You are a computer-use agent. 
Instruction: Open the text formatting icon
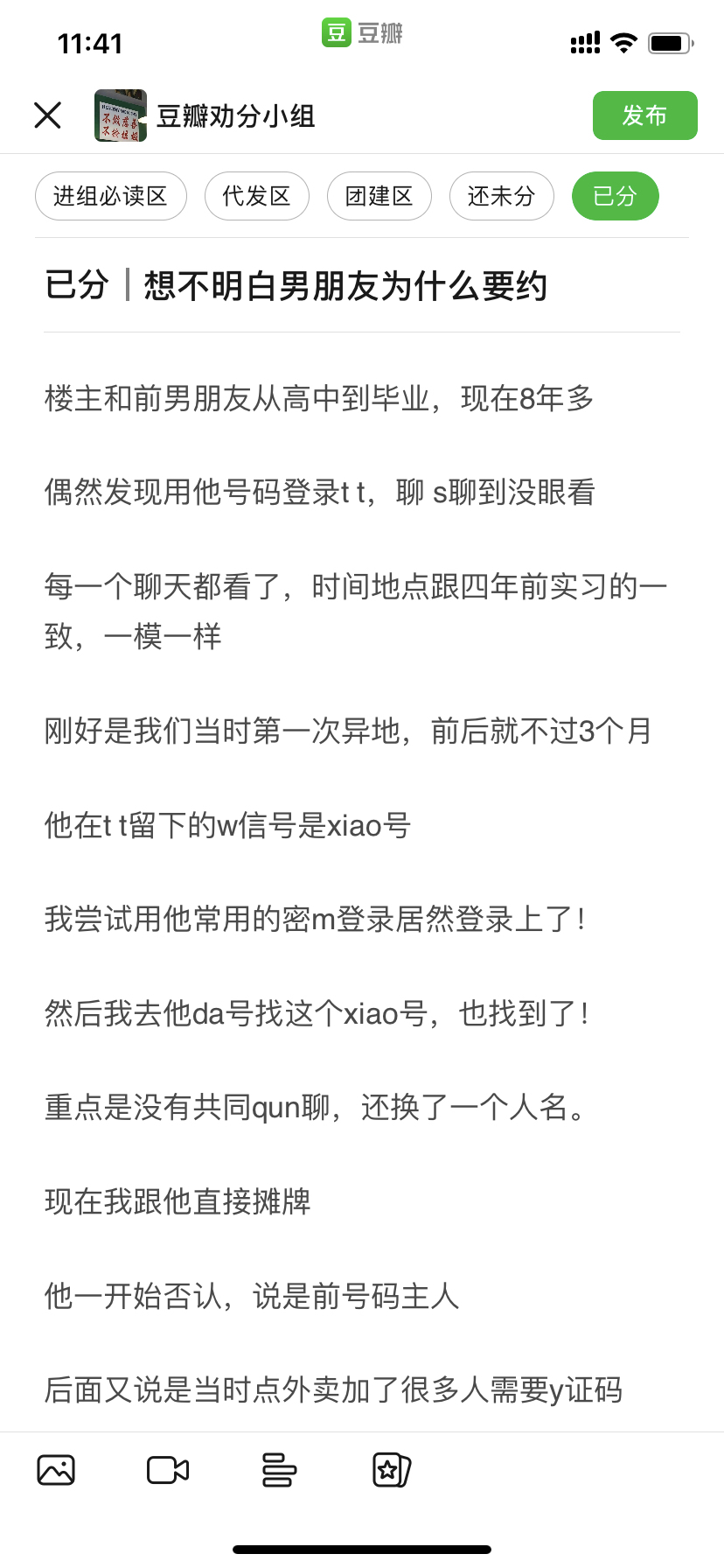[x=280, y=1470]
